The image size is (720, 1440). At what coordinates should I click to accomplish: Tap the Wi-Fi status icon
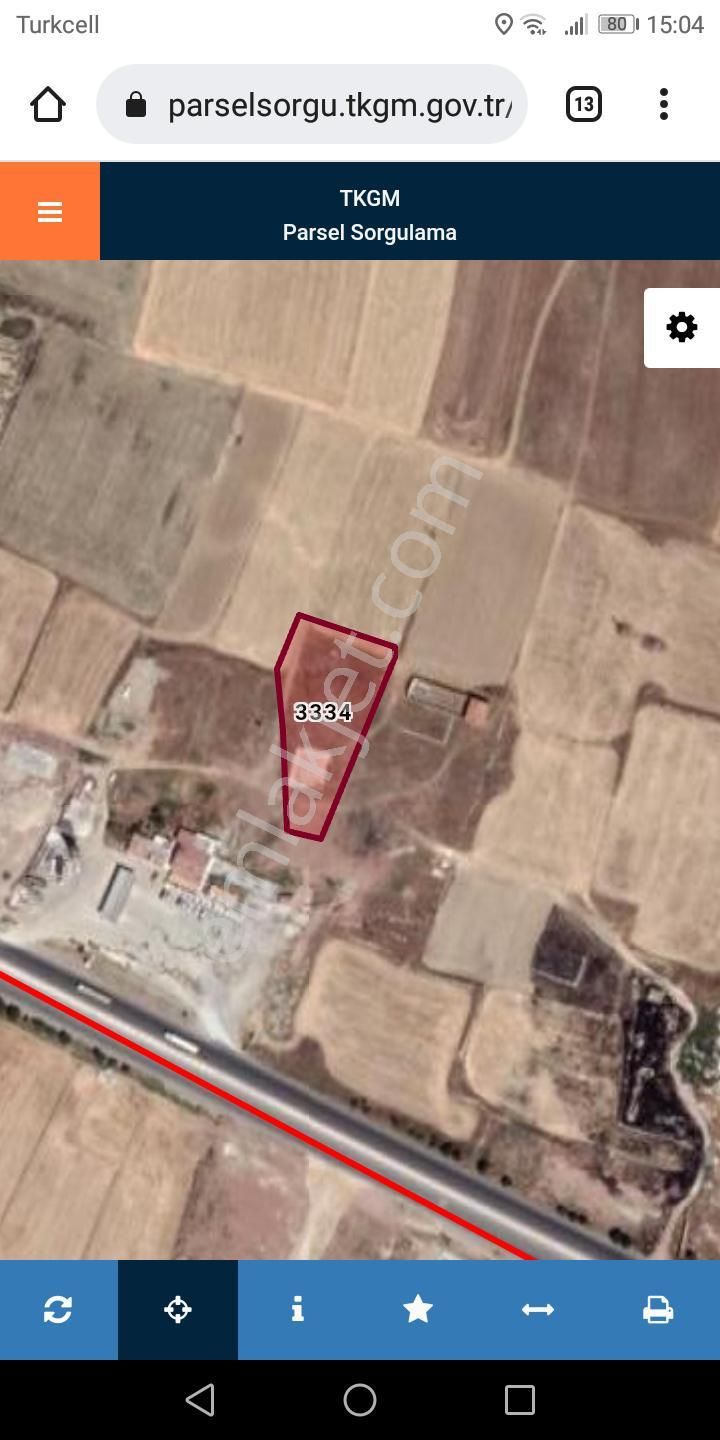point(533,24)
